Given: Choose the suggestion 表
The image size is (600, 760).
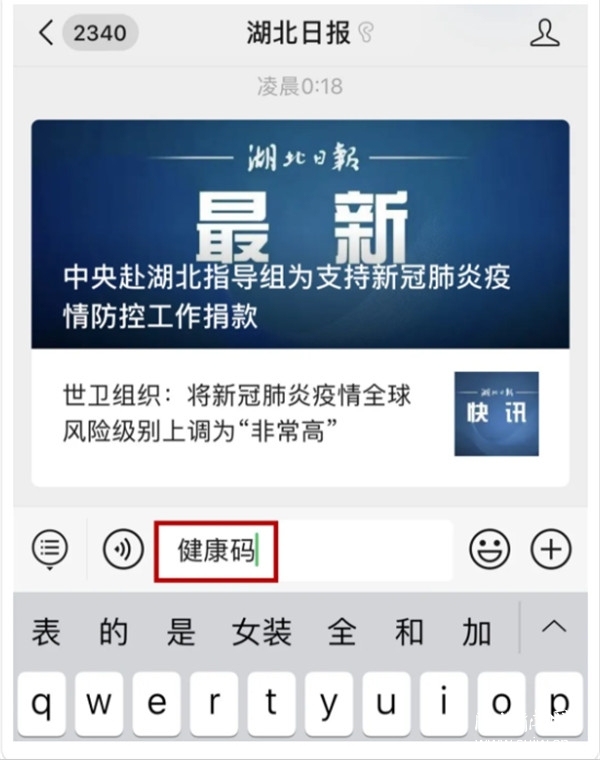Looking at the screenshot, I should pos(46,632).
